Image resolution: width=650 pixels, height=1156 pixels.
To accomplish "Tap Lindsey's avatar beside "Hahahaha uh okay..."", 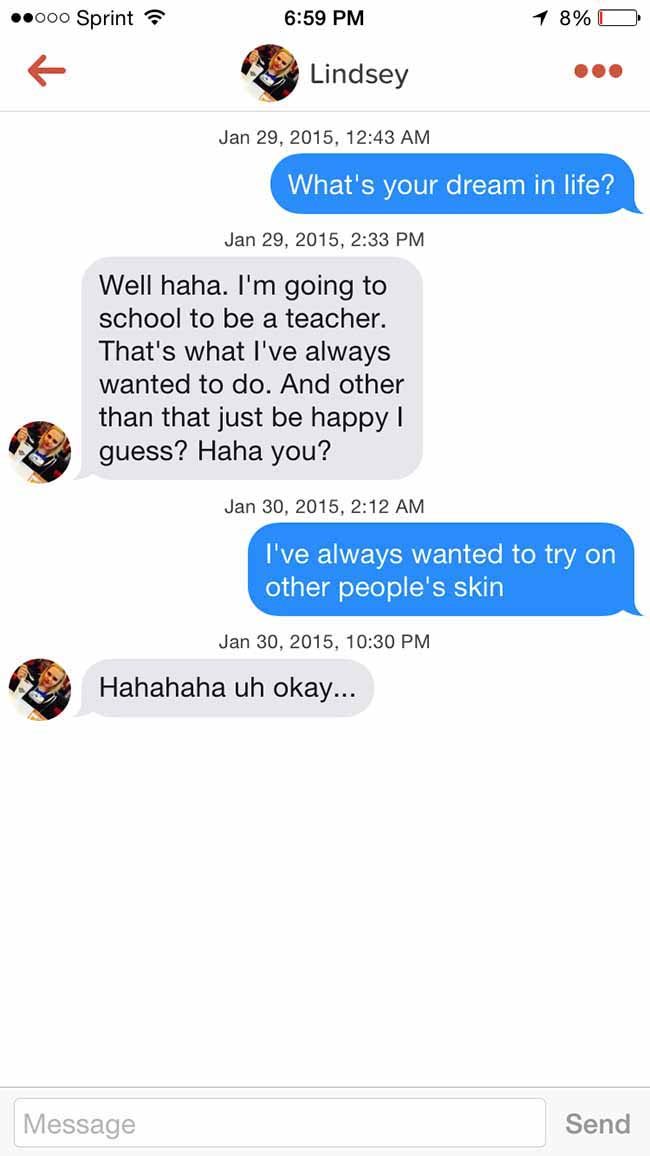I will (x=40, y=689).
